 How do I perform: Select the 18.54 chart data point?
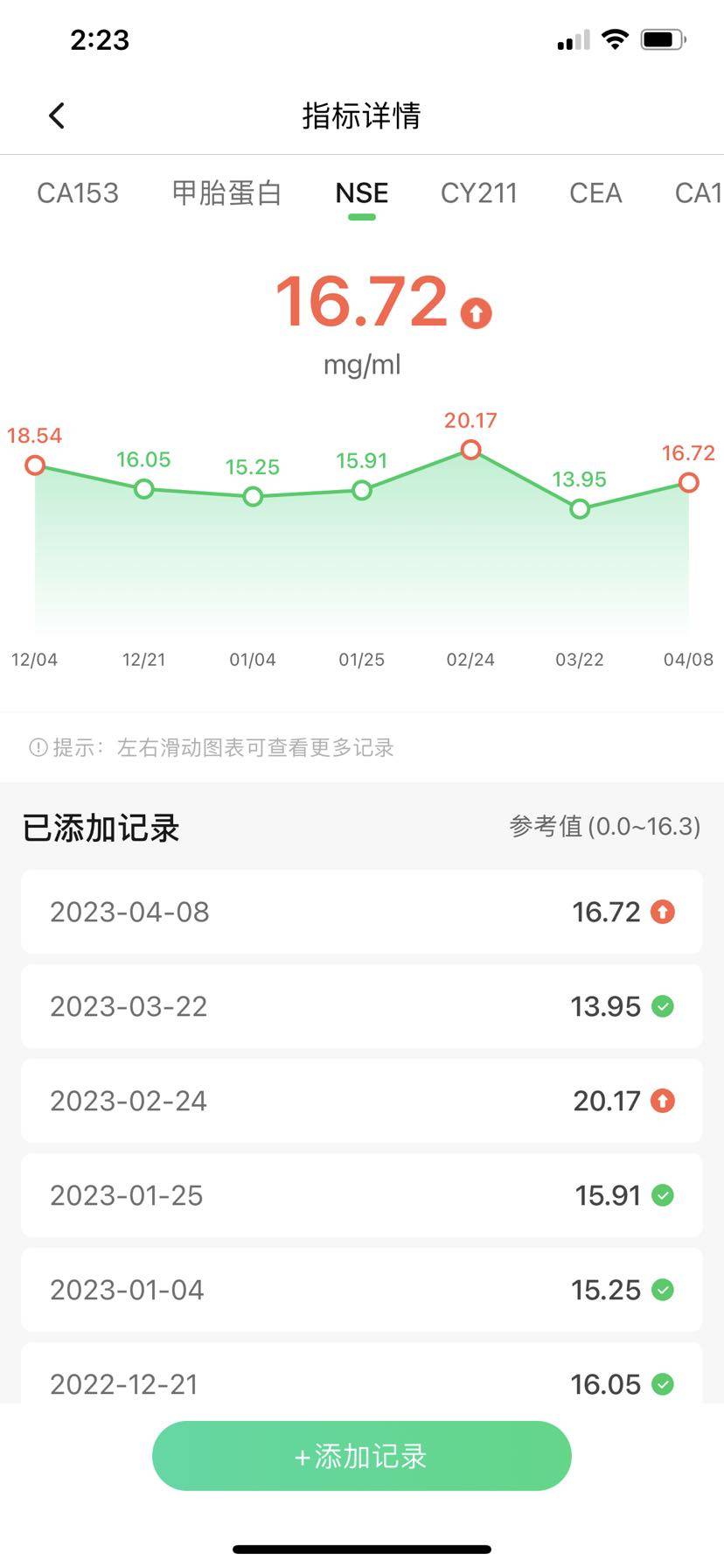point(35,465)
